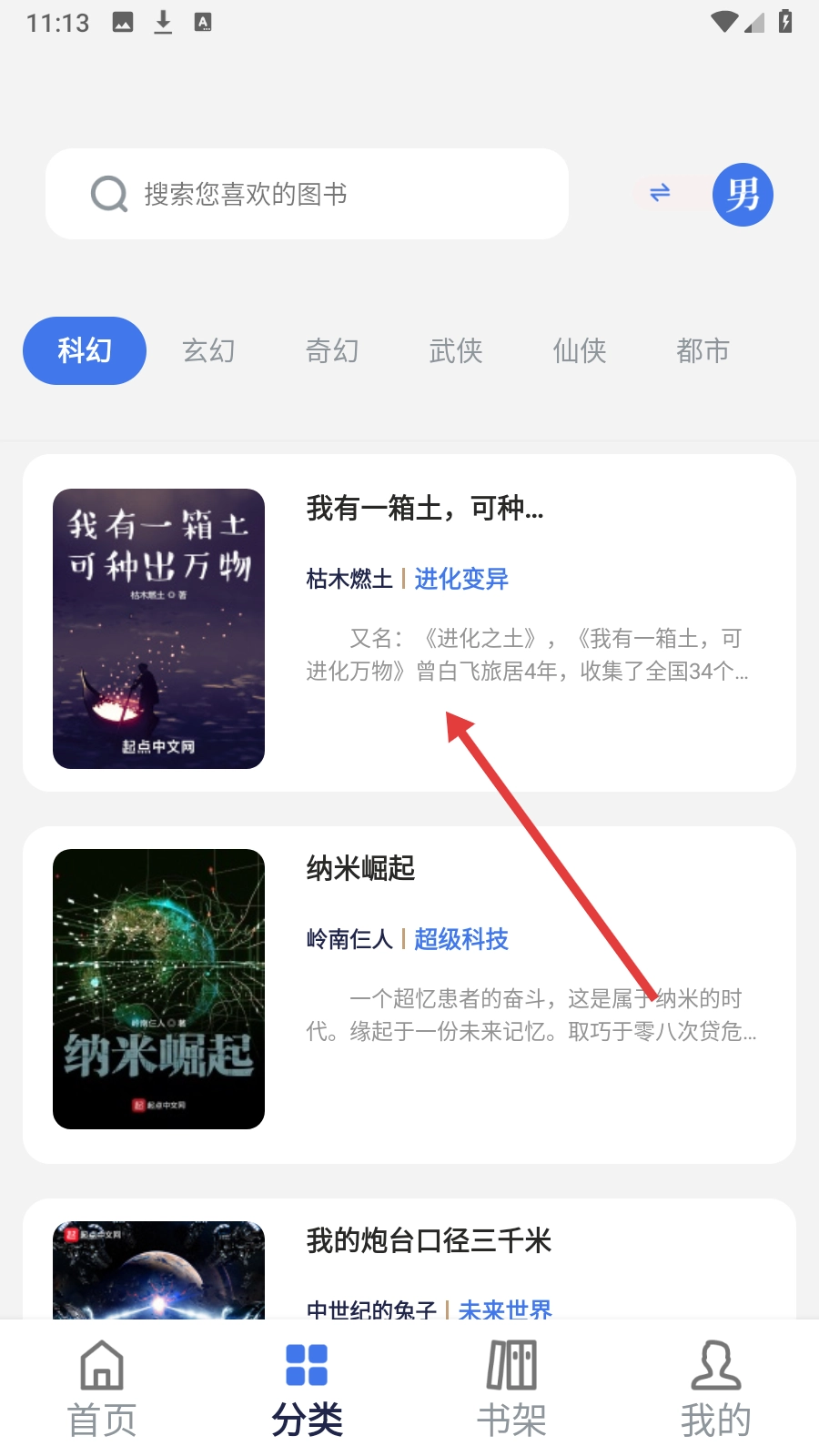The height and width of the screenshot is (1456, 819).
Task: Switch to the 奇幻 category
Action: 332,350
